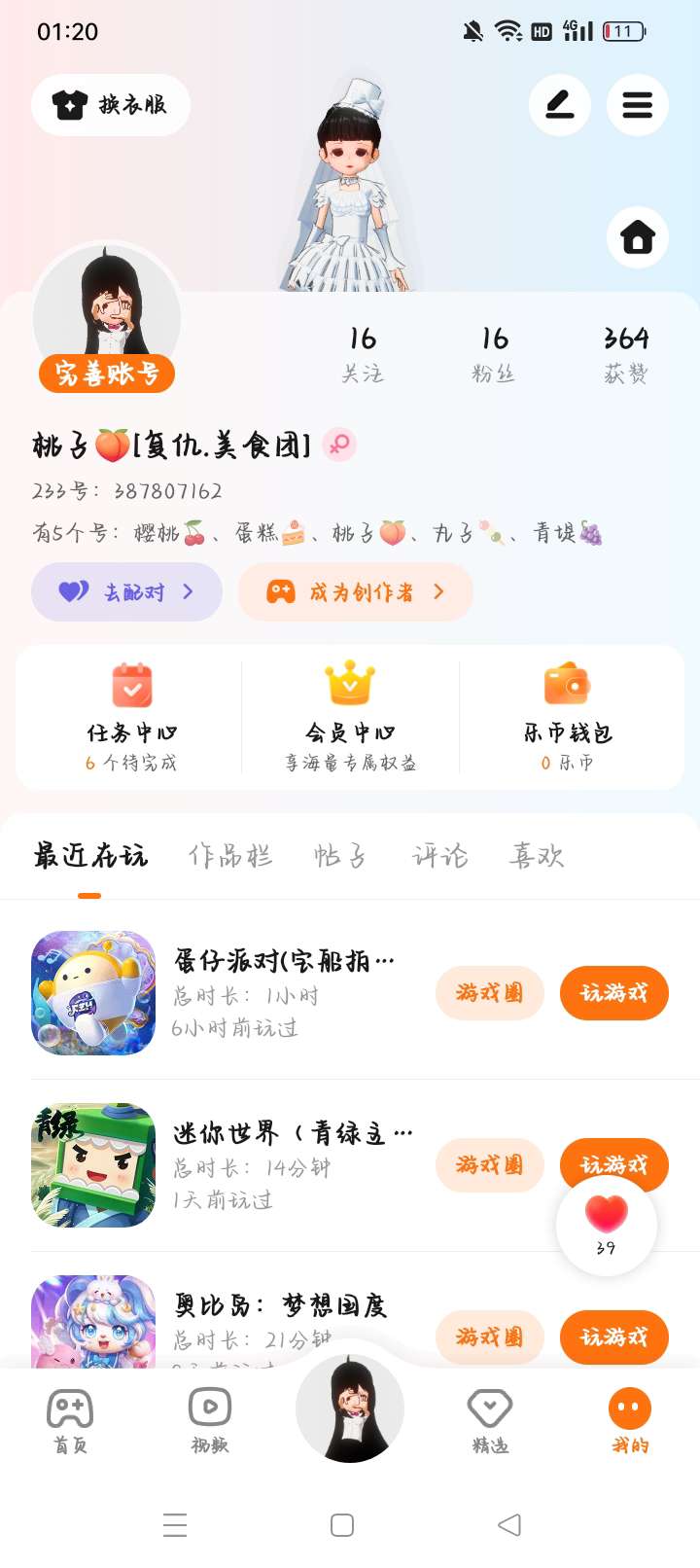The image size is (700, 1568).
Task: Tap the 换衣服 outfit button
Action: [x=110, y=105]
